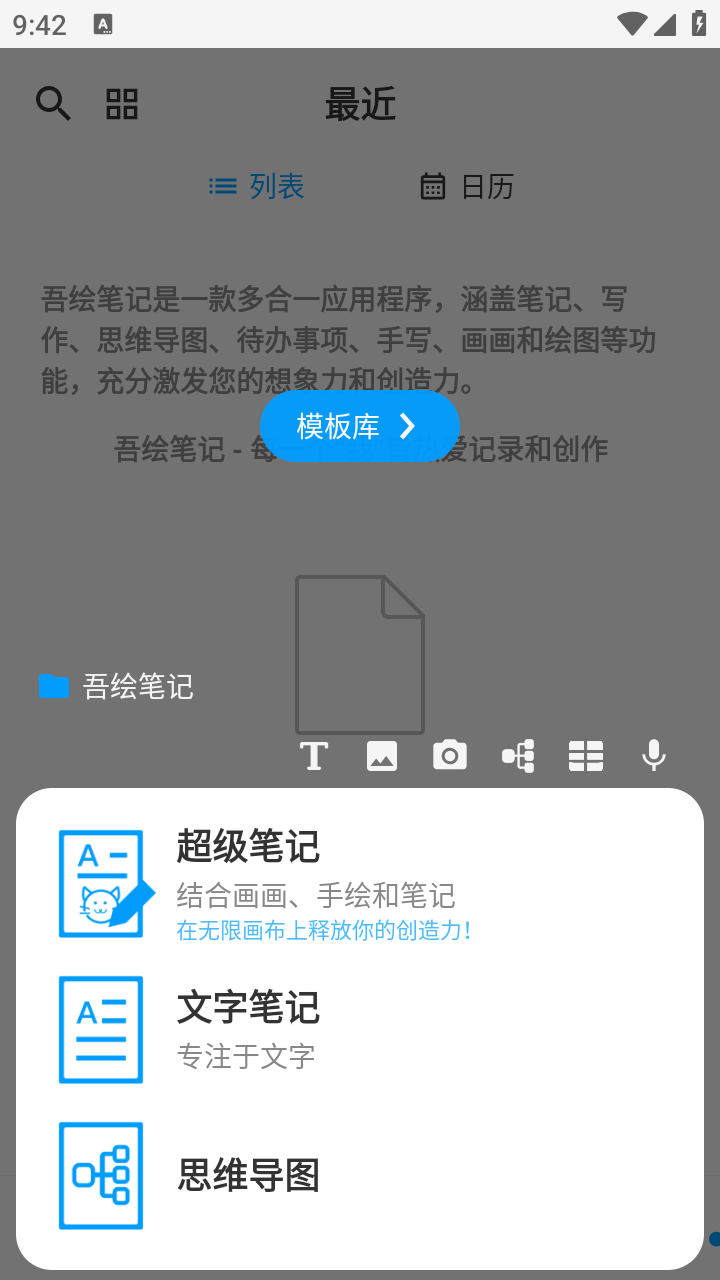Image resolution: width=720 pixels, height=1280 pixels.
Task: Switch to the 列表 tab
Action: click(x=256, y=186)
